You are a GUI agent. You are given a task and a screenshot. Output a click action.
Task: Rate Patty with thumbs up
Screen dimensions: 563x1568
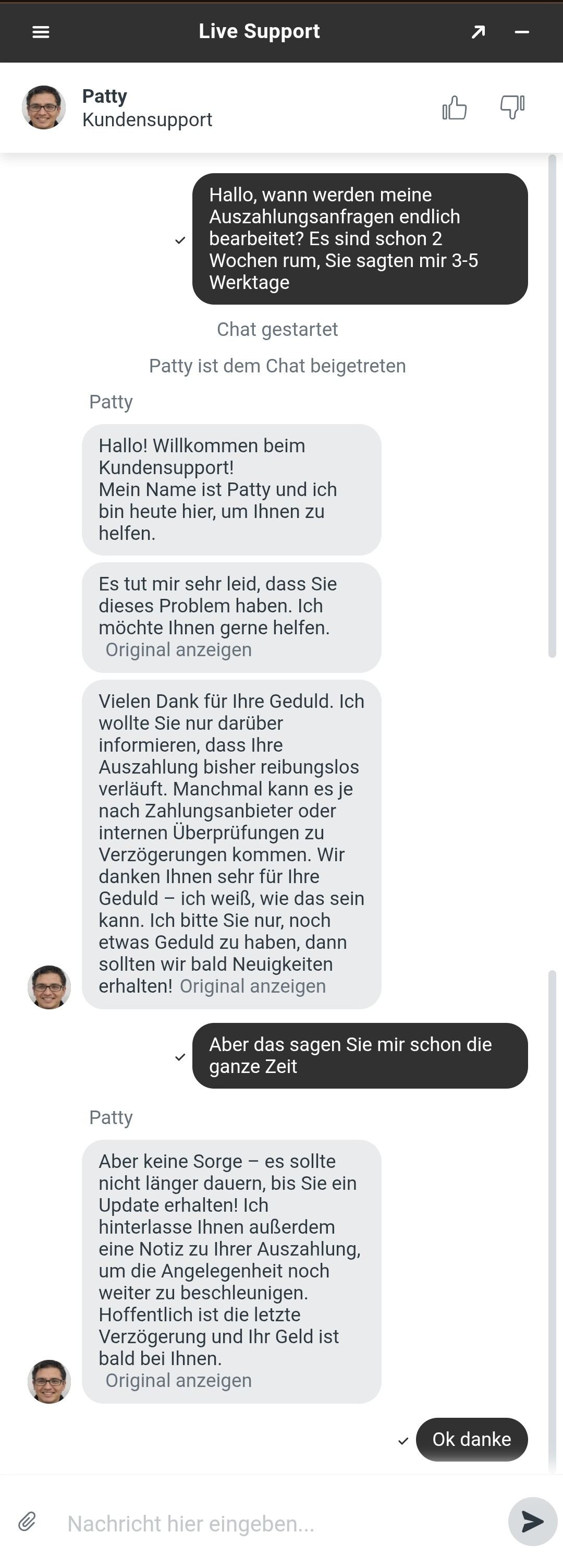tap(454, 108)
